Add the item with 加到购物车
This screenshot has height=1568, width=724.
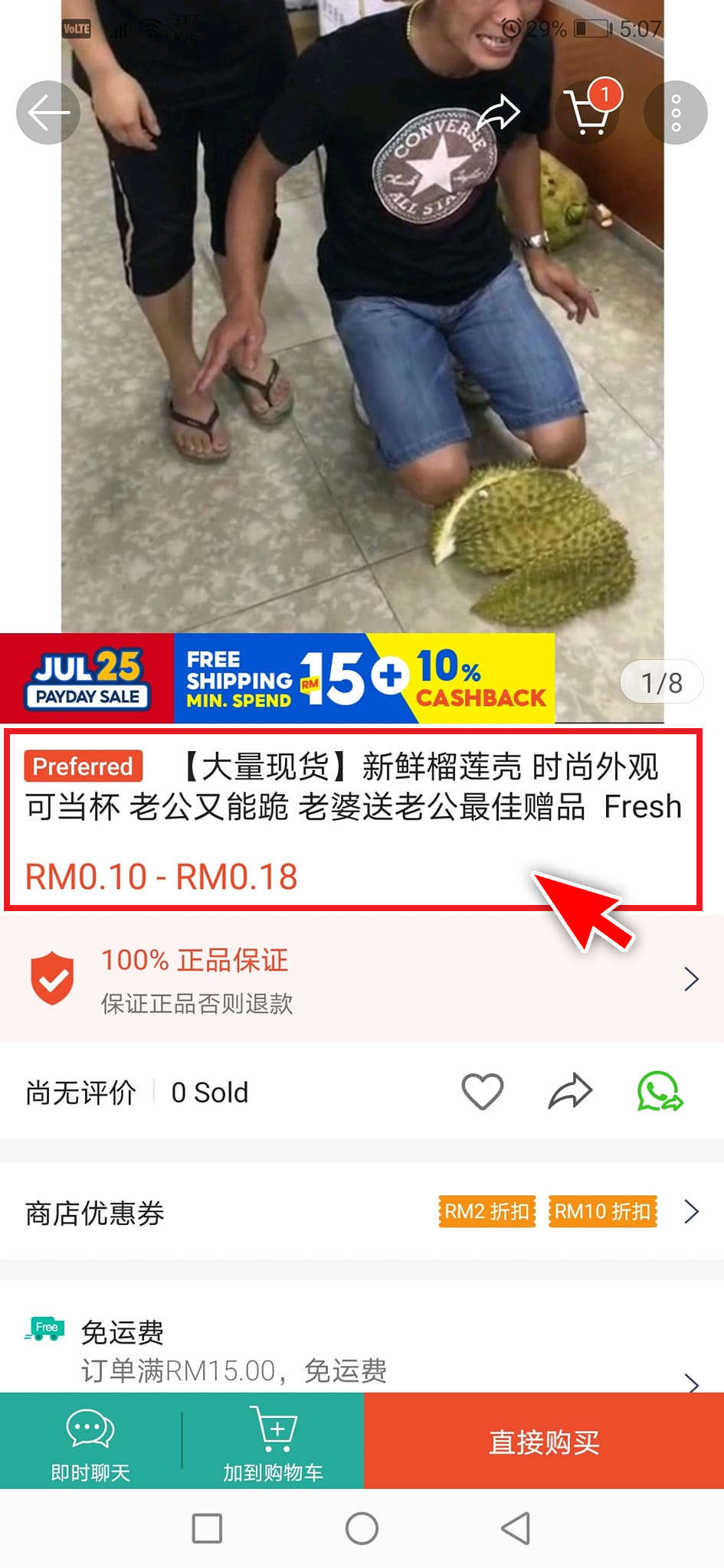[x=273, y=1441]
